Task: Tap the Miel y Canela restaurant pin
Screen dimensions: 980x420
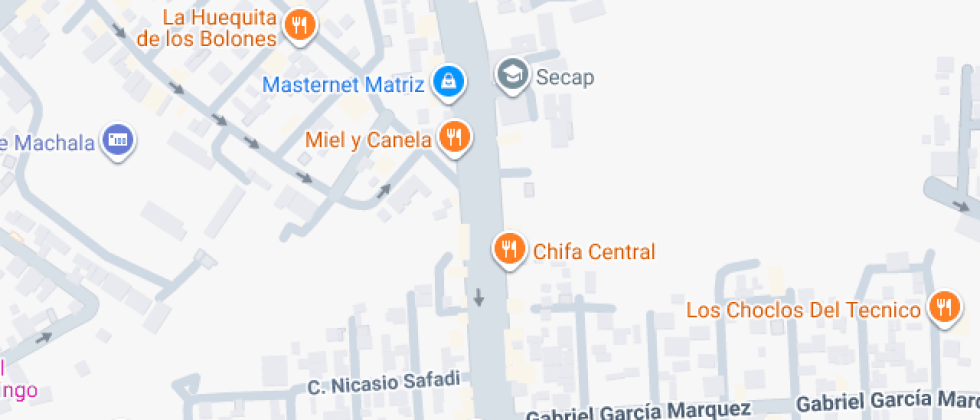Action: point(454,138)
